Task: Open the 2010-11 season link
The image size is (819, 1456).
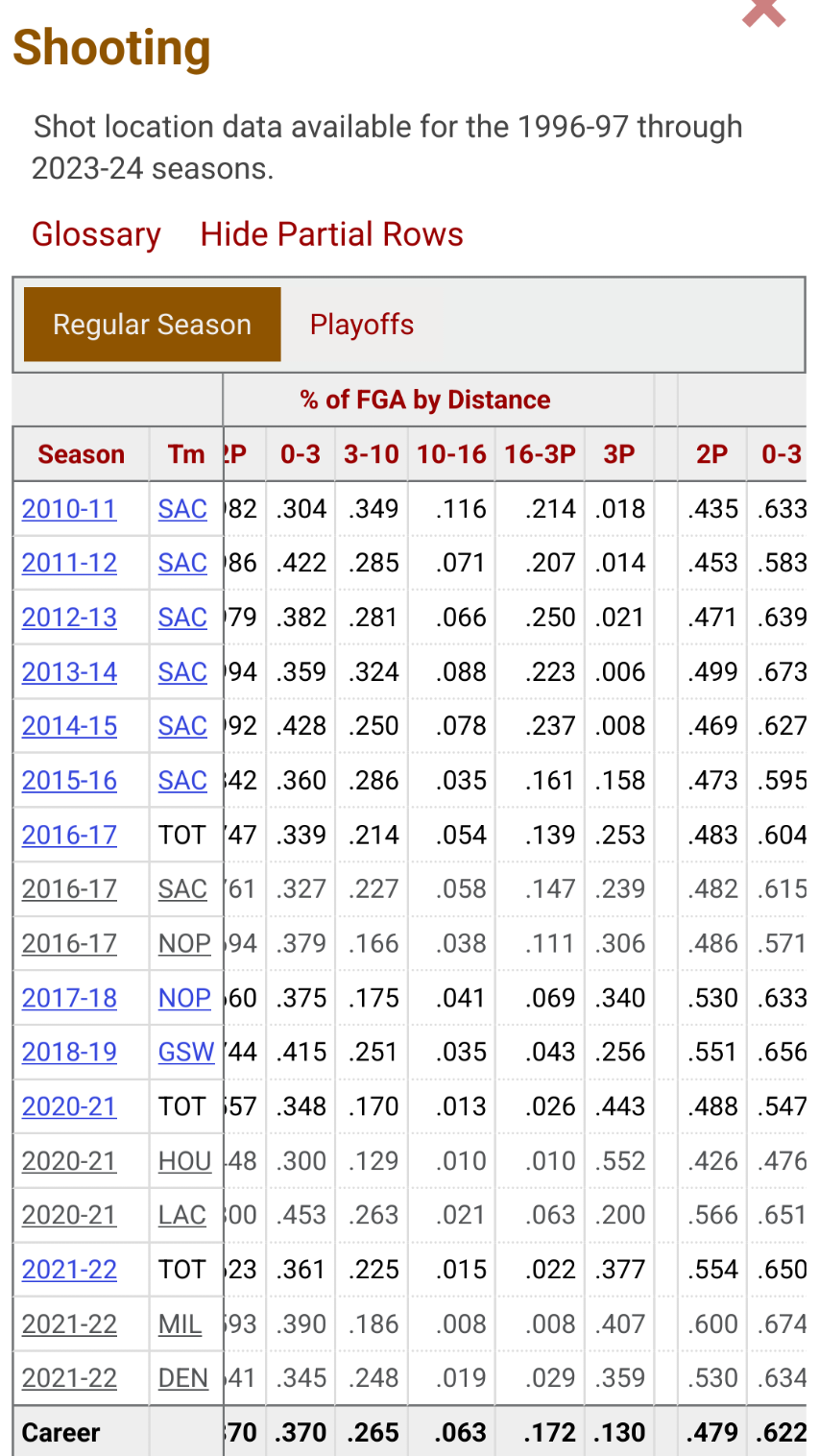Action: pos(69,509)
